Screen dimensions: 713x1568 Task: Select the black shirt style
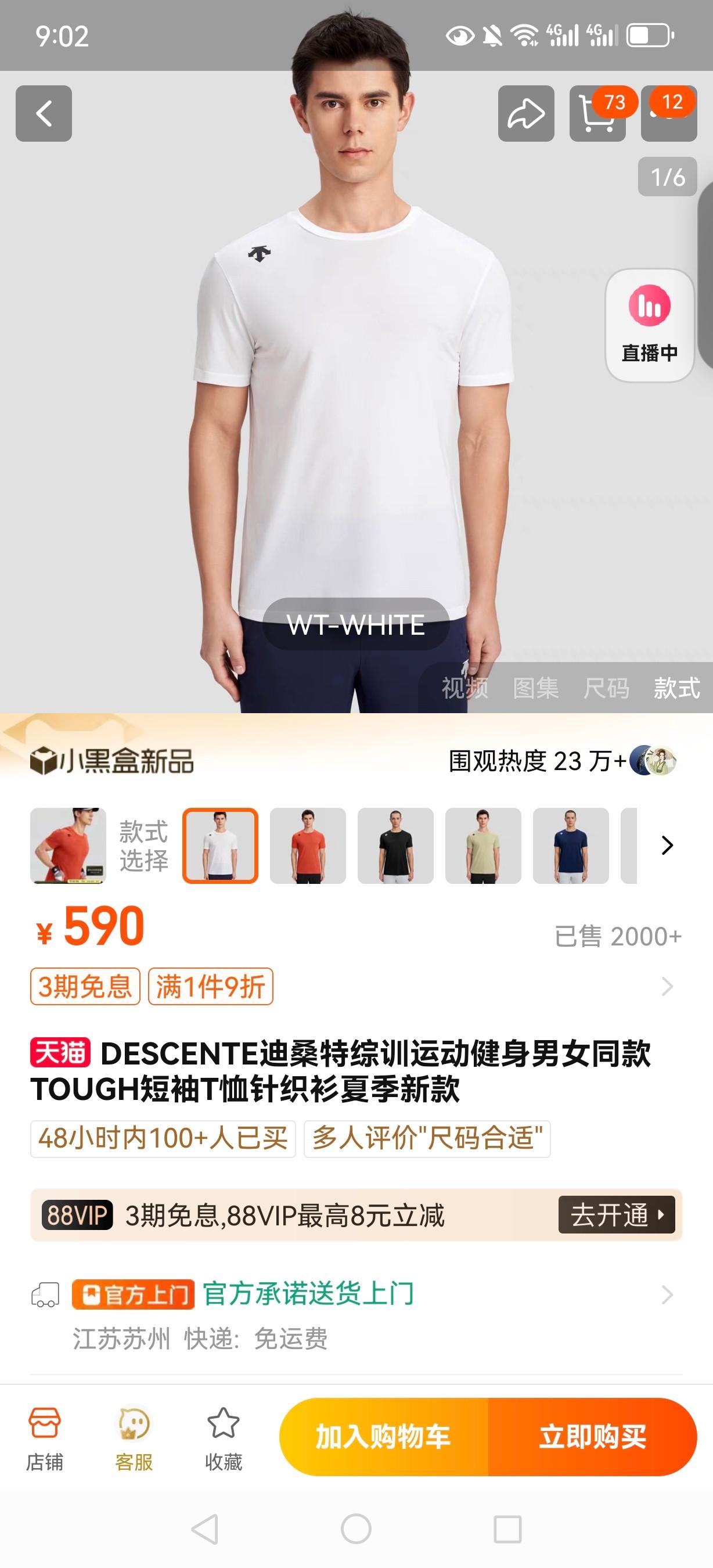point(395,846)
